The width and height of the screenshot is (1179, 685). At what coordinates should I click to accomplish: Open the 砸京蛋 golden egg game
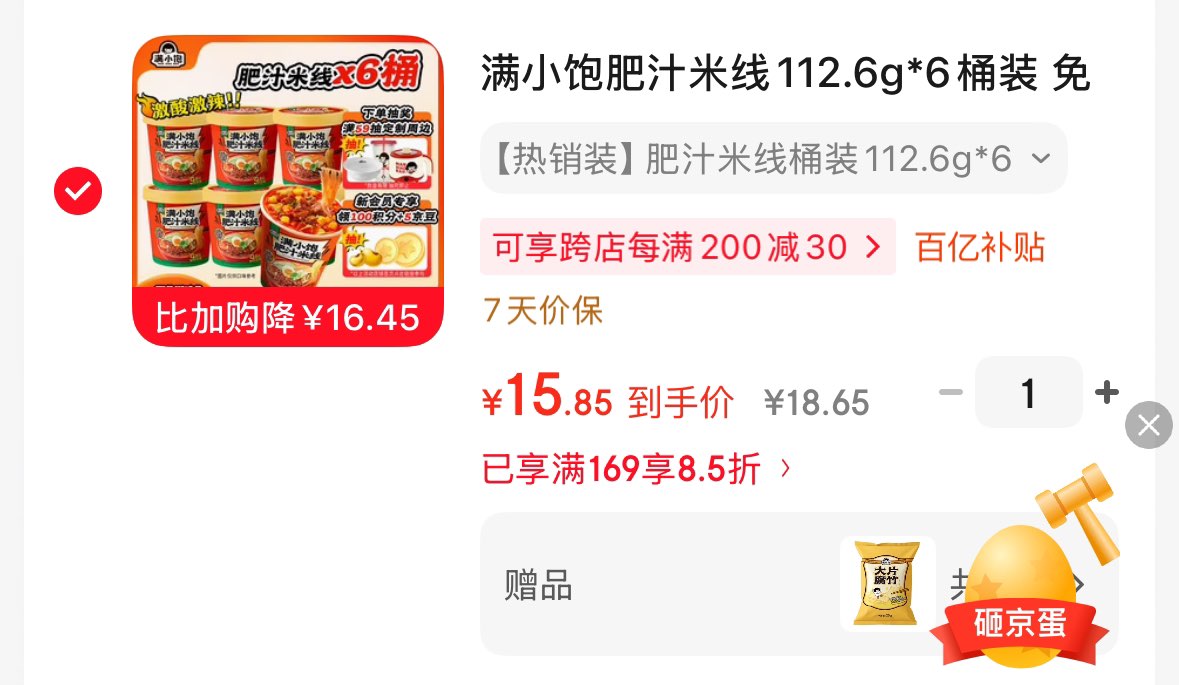pos(1020,579)
